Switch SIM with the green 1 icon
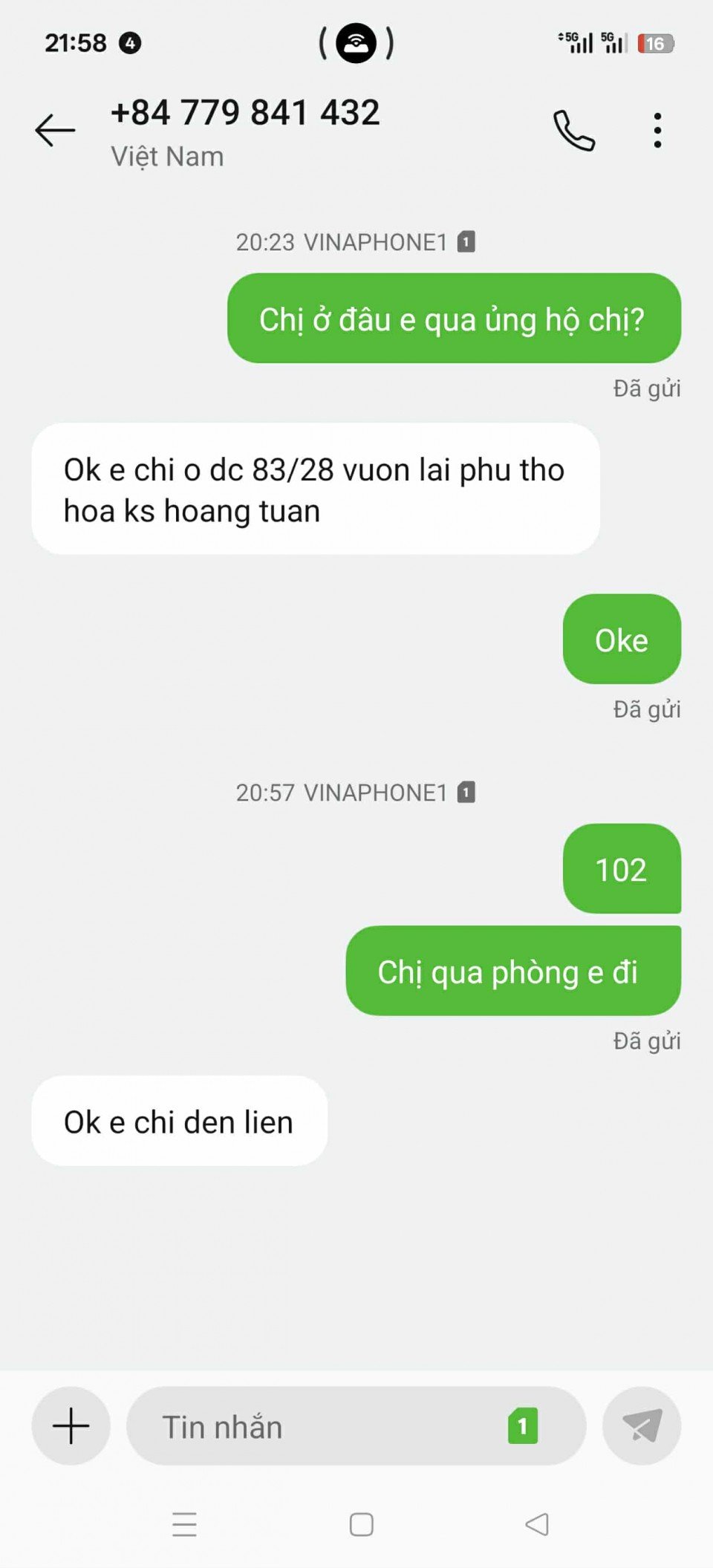The image size is (713, 1568). coord(523,1426)
